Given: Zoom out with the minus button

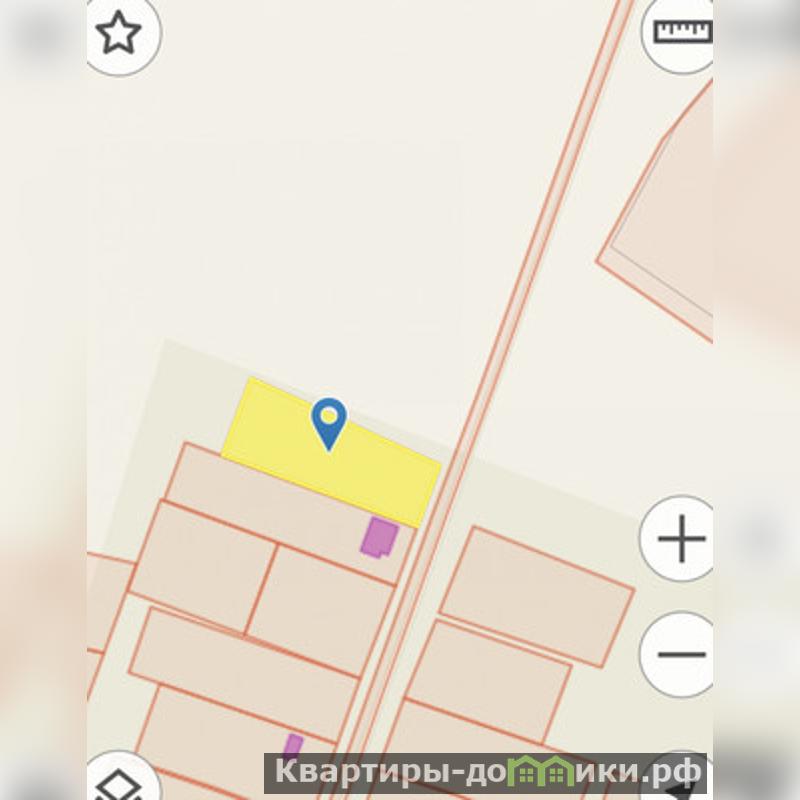Looking at the screenshot, I should [681, 655].
